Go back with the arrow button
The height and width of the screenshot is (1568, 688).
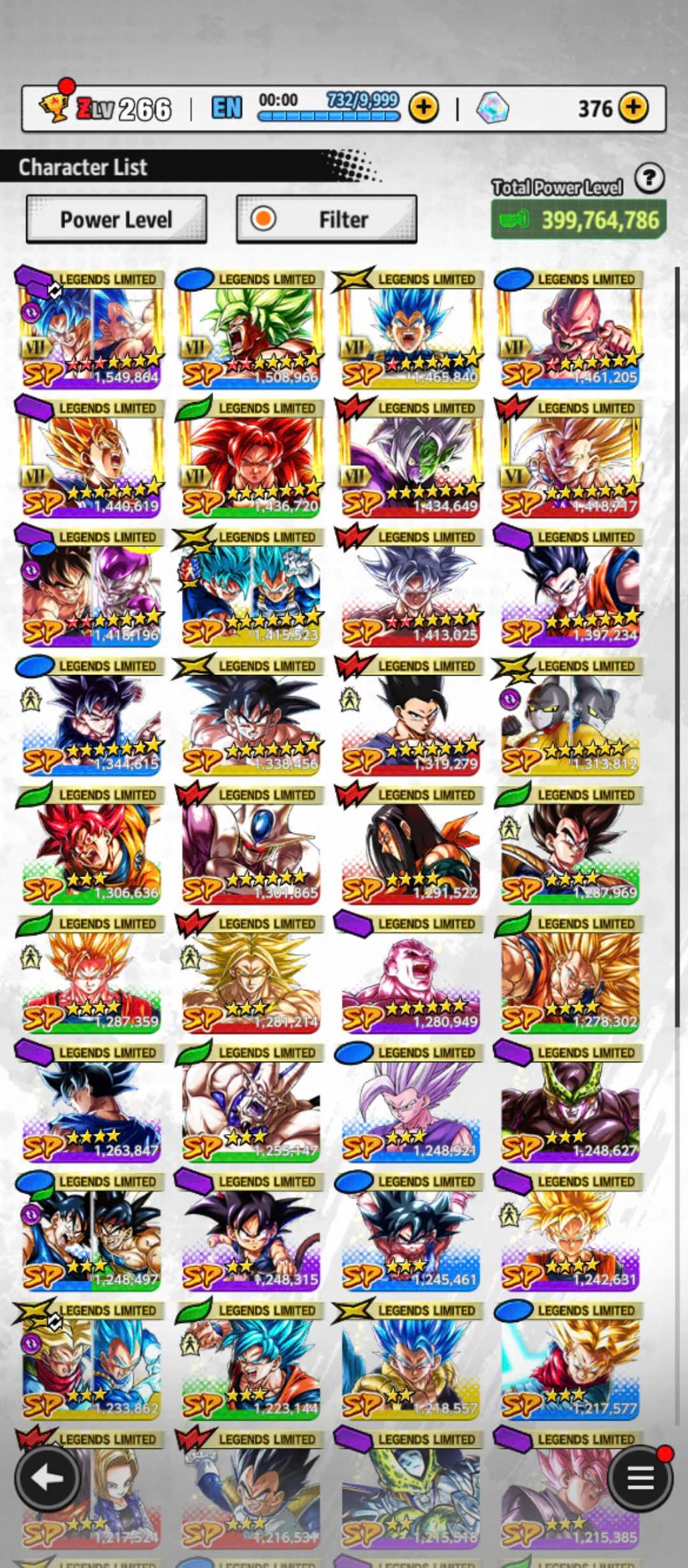point(48,1478)
